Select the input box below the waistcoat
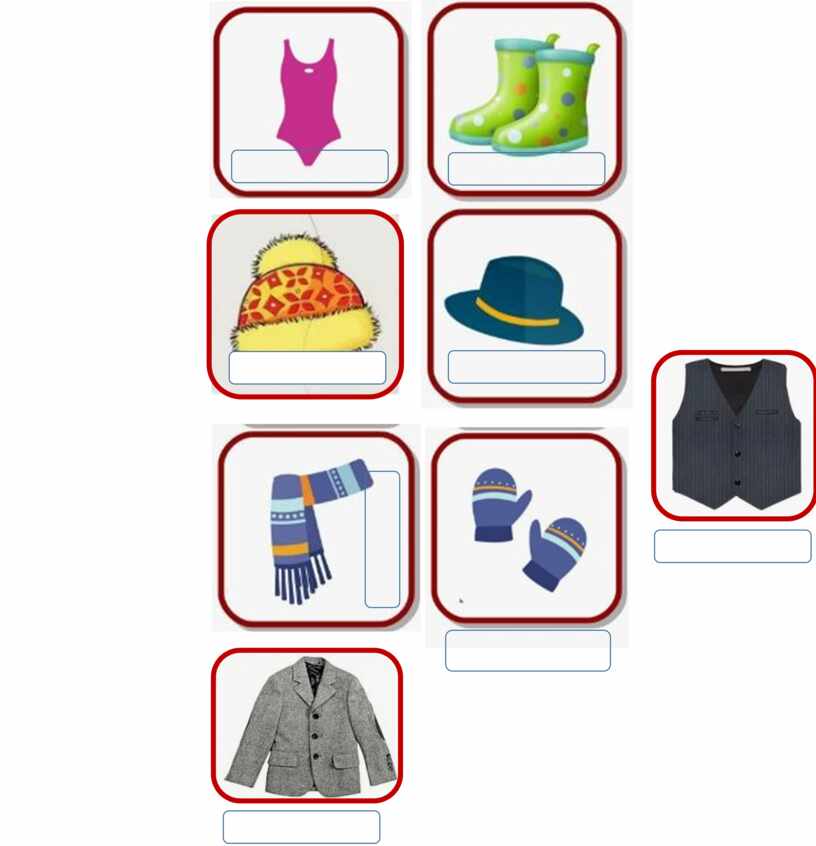This screenshot has width=816, height=846. pyautogui.click(x=732, y=546)
